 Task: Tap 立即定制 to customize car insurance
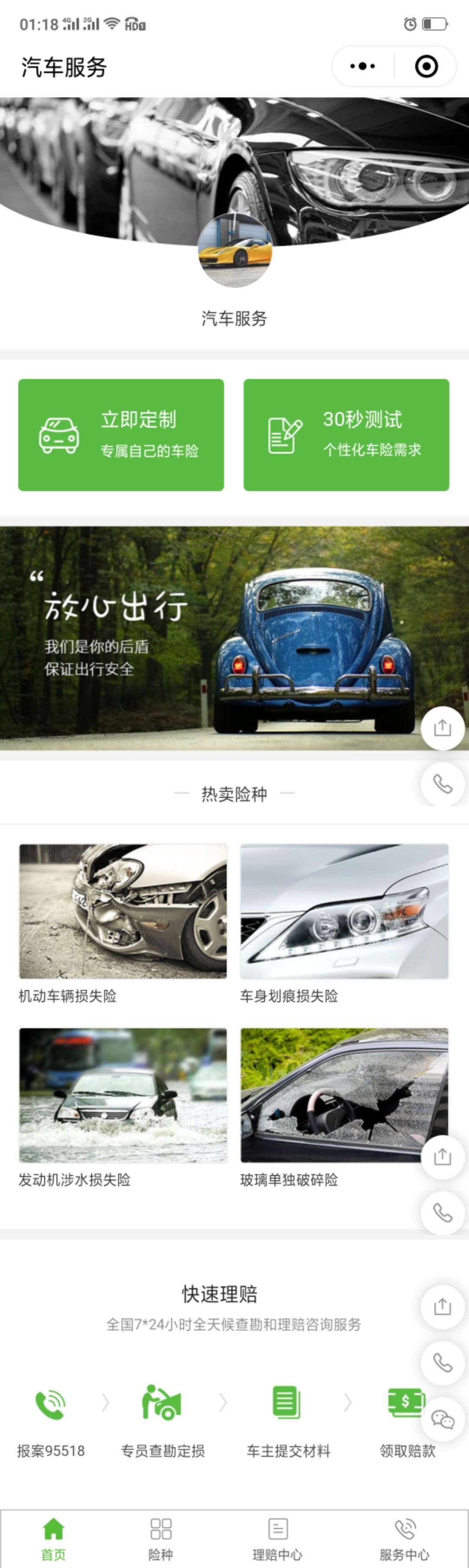121,434
